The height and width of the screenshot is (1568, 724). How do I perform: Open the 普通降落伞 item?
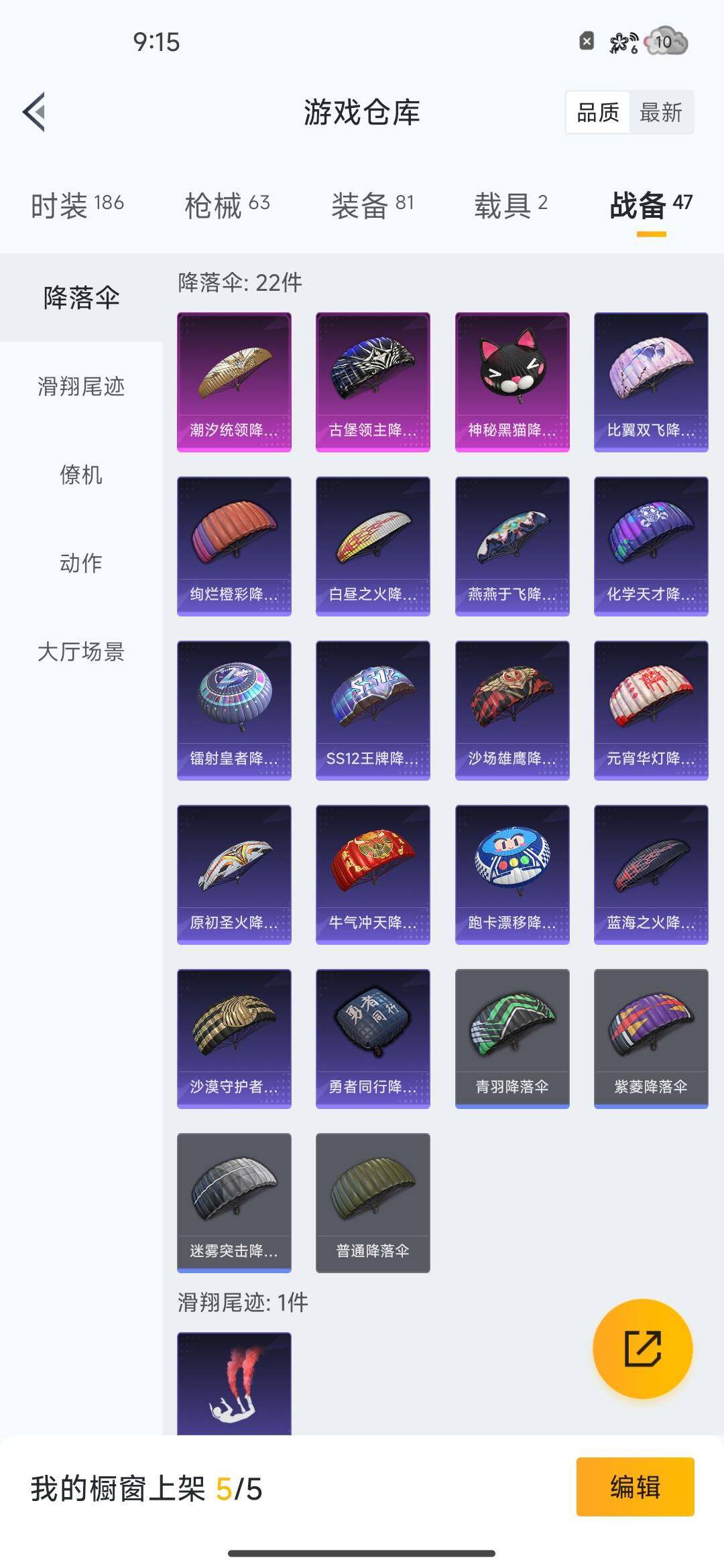click(373, 1203)
